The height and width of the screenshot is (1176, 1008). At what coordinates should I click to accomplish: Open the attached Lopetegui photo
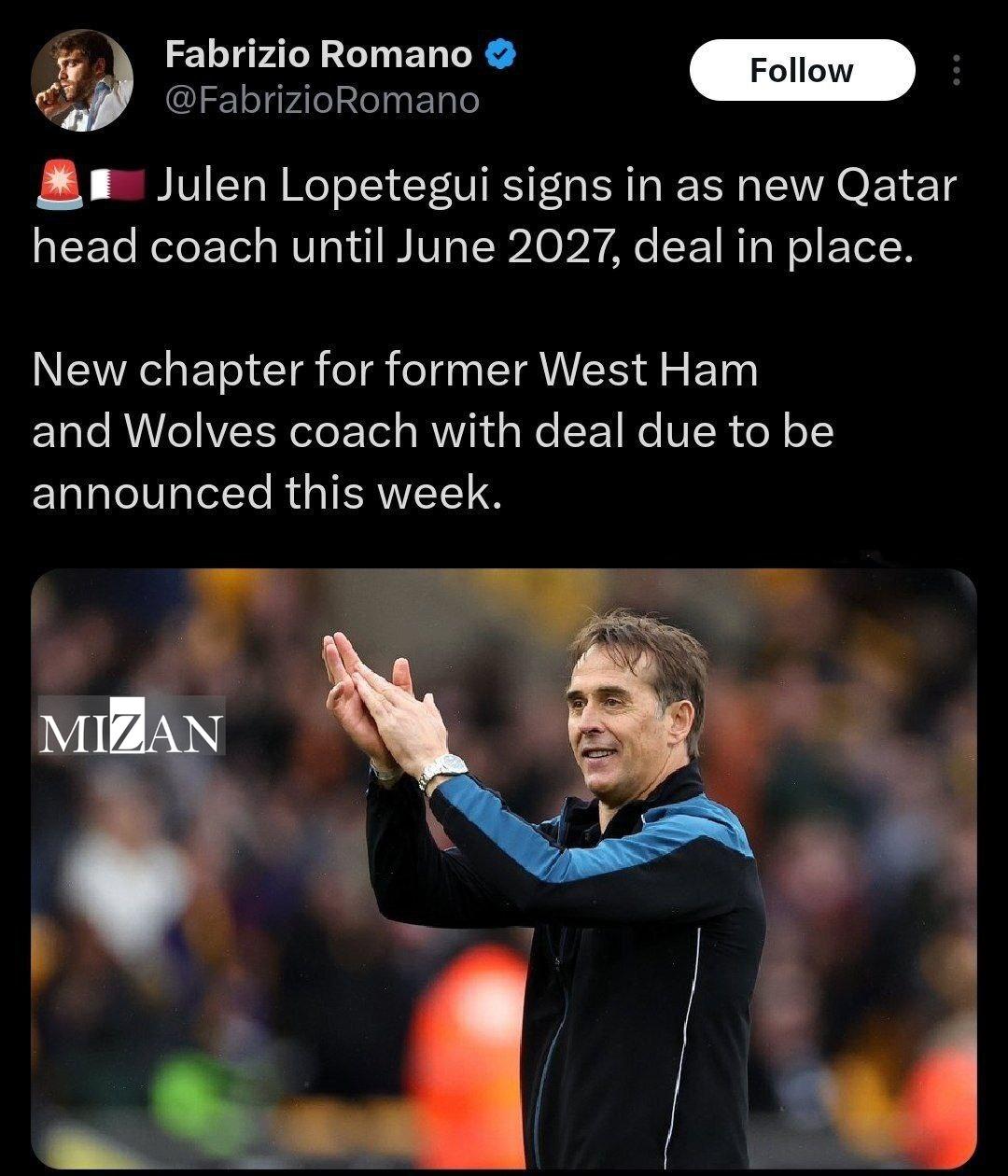pos(504,868)
